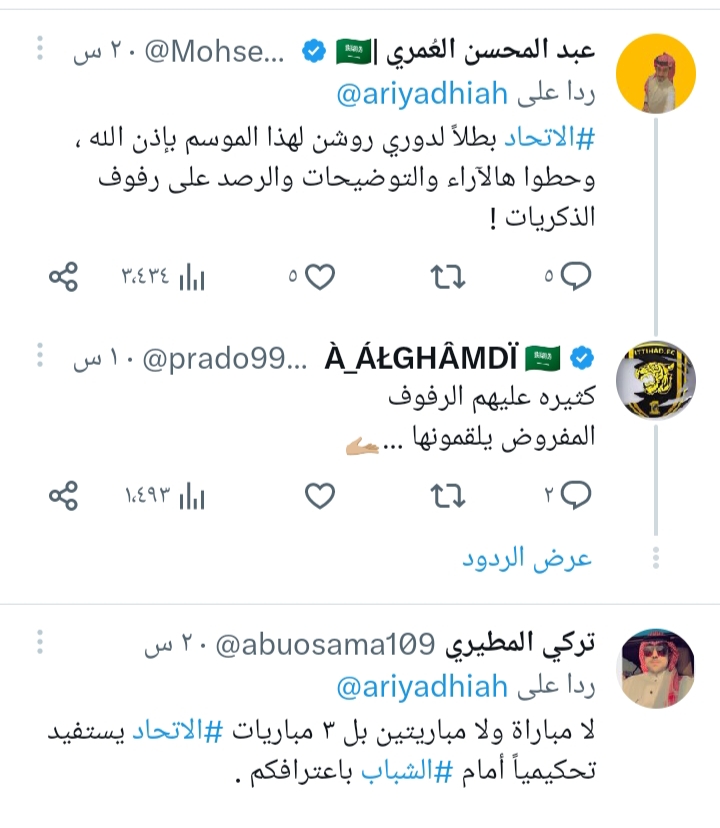View analytics of A_ÁŁGHÂMDÏ's reply
Screen dimensions: 720x828
191,495
